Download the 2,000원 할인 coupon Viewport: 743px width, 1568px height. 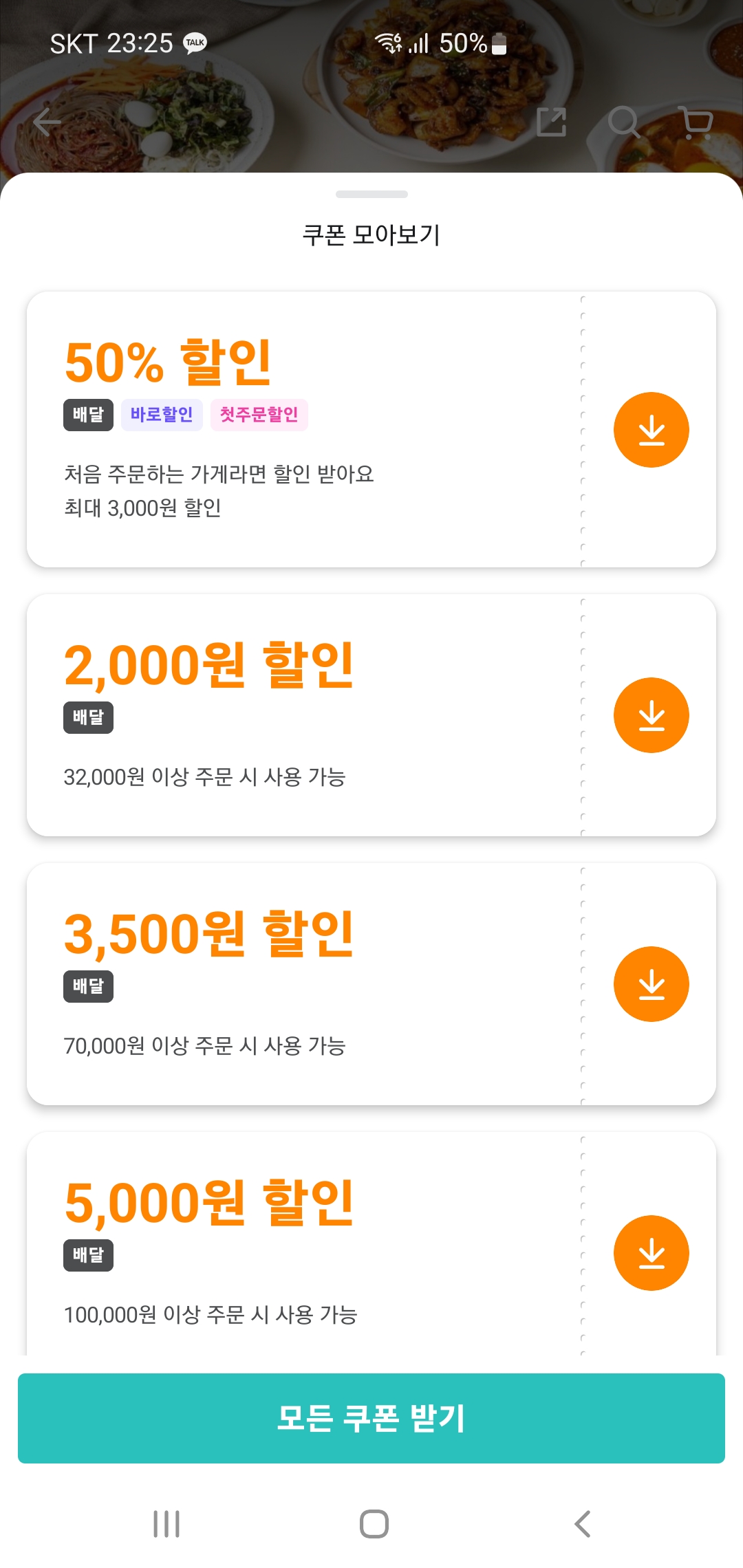[x=651, y=715]
